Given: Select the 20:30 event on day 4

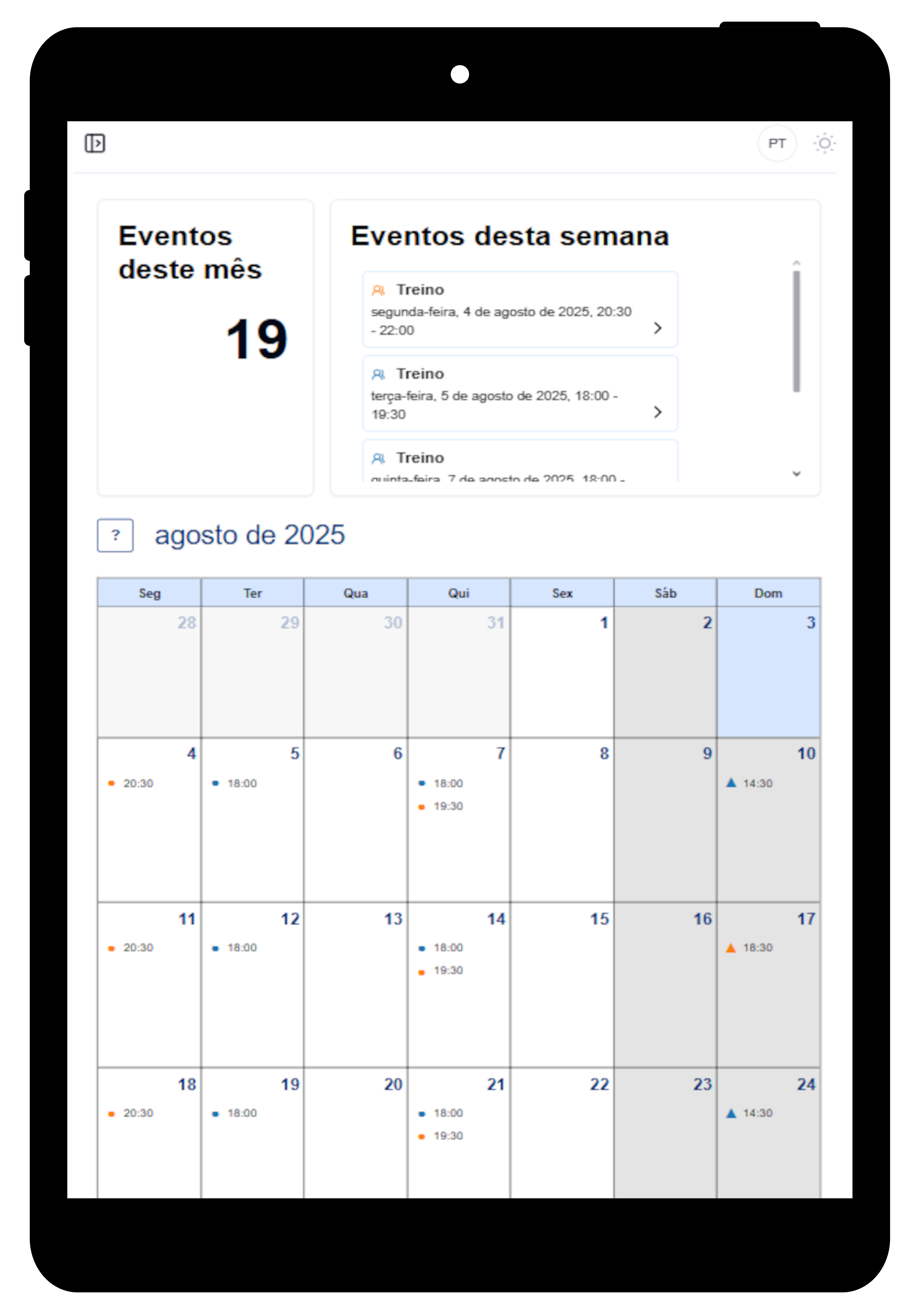Looking at the screenshot, I should (x=137, y=783).
